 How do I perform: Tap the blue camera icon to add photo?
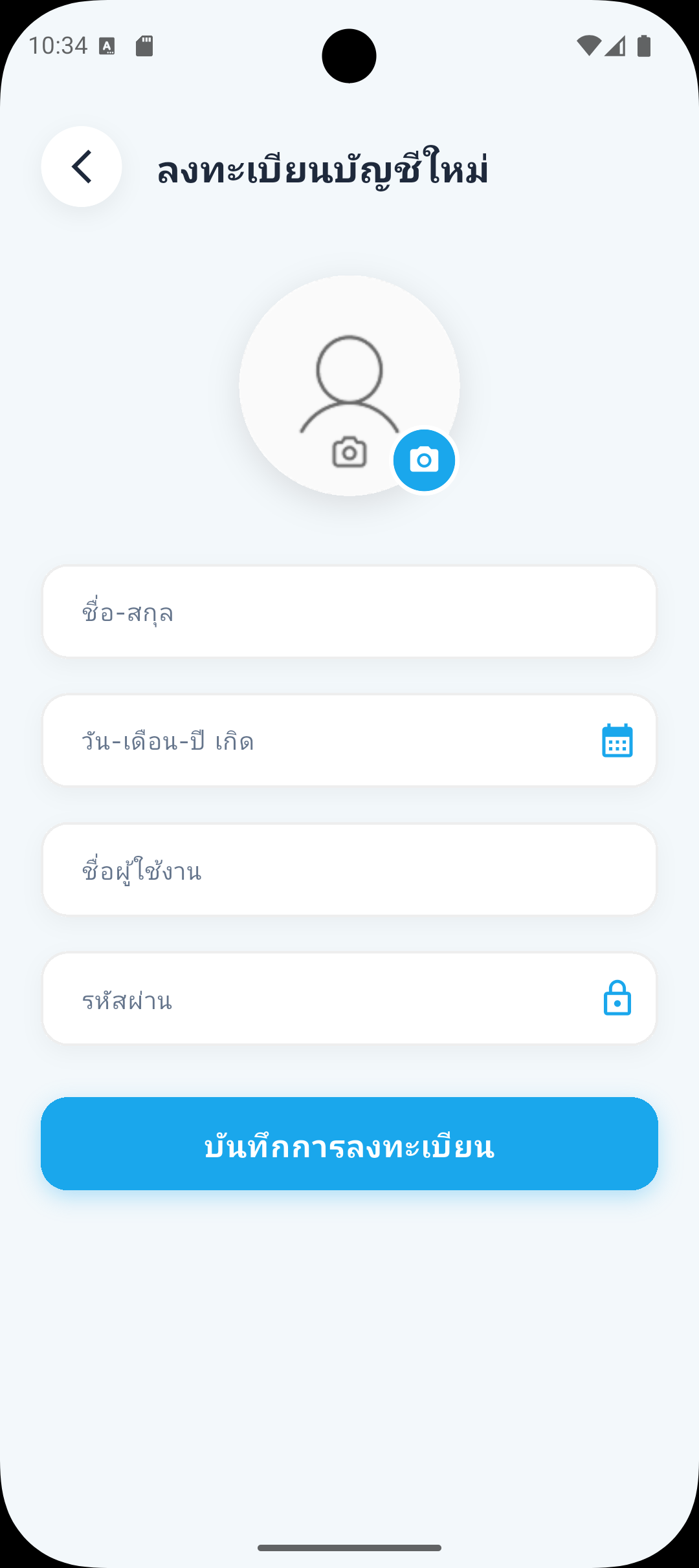point(424,460)
